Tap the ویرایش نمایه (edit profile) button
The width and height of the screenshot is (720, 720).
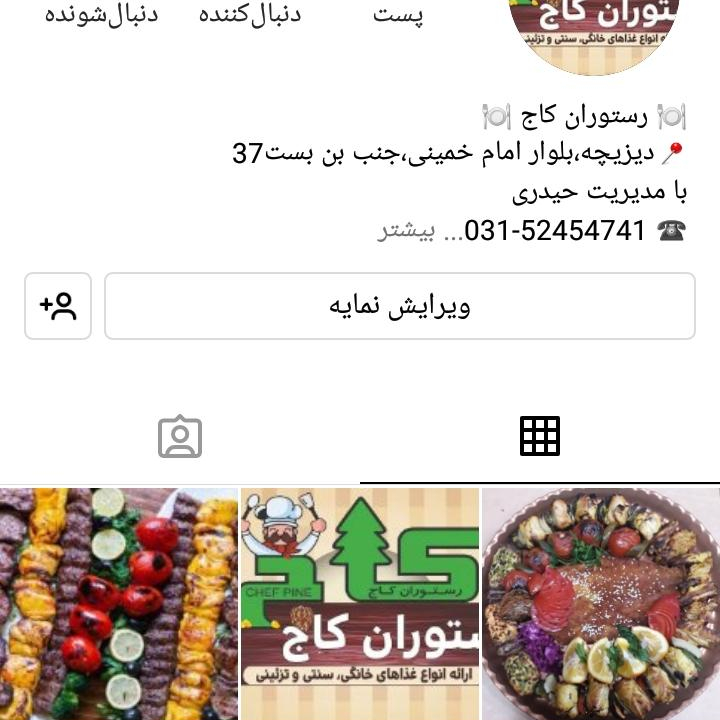pos(400,306)
